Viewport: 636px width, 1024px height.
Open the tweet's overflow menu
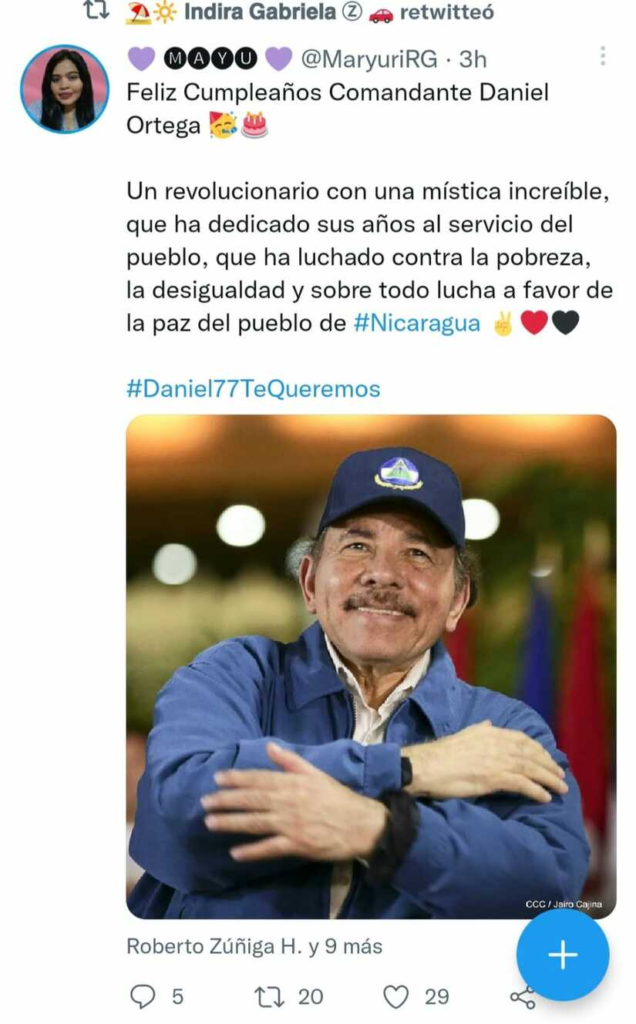point(602,57)
